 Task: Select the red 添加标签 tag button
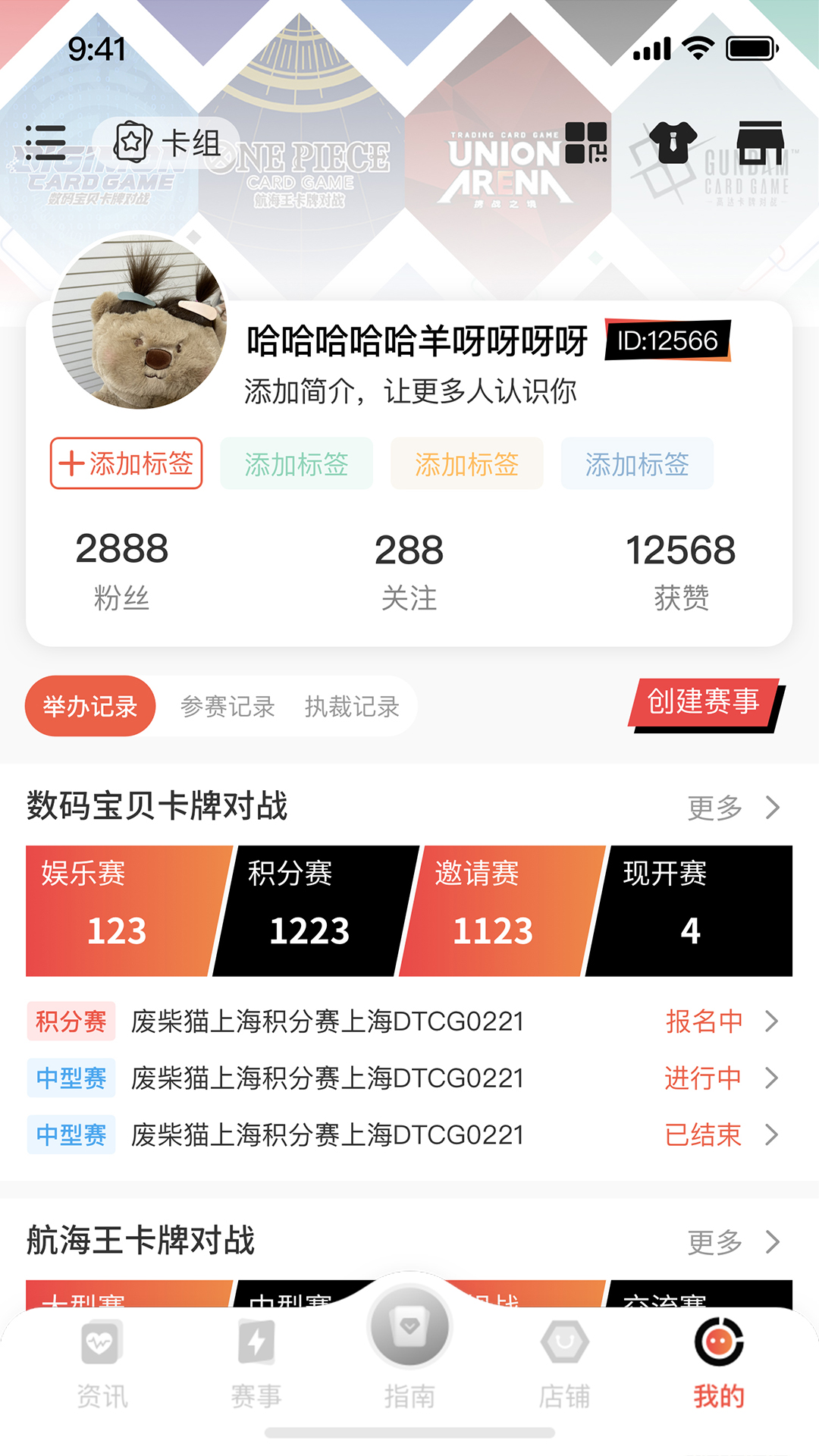coord(125,464)
